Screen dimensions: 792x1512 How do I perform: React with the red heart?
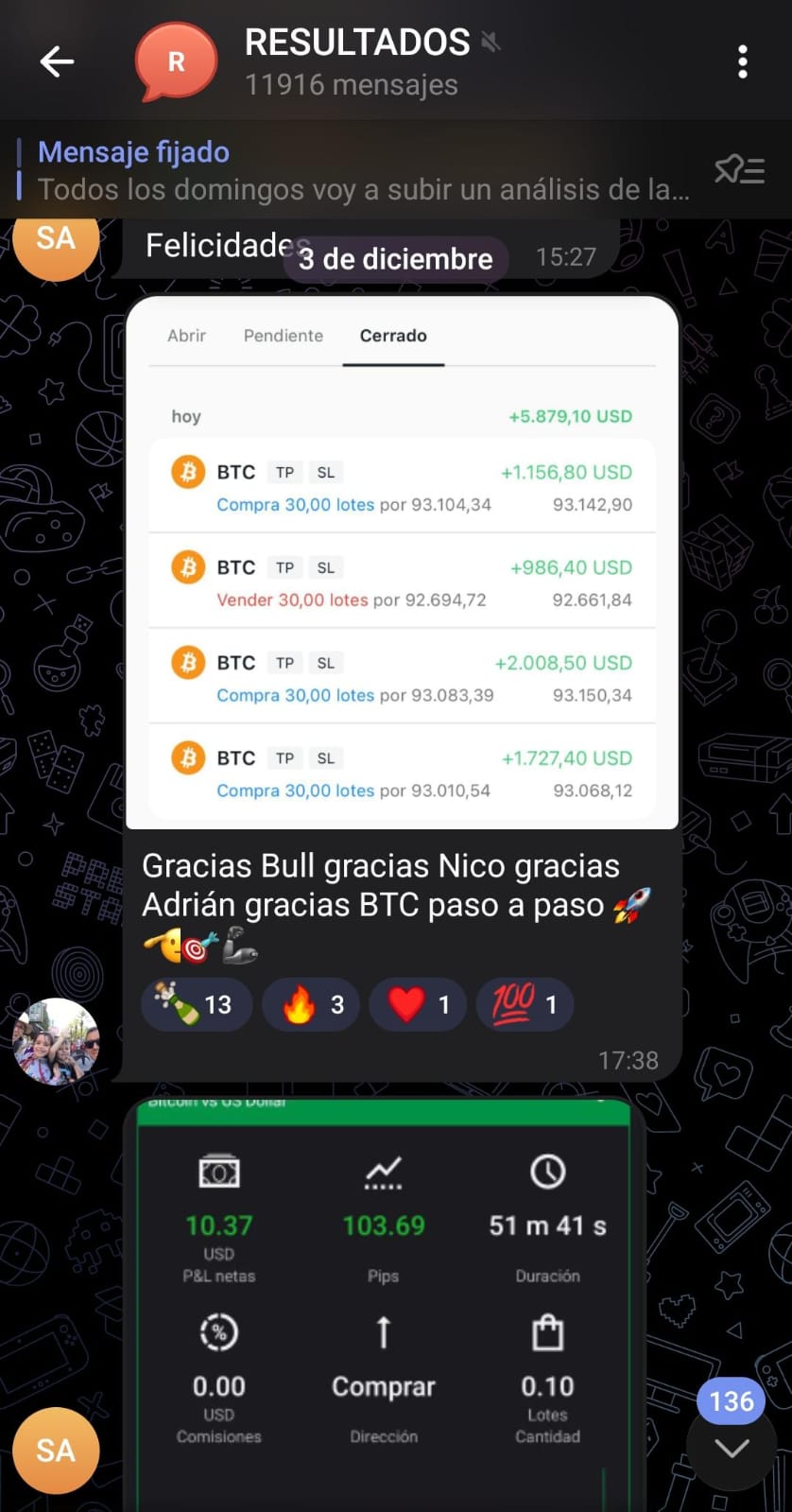[x=421, y=1004]
